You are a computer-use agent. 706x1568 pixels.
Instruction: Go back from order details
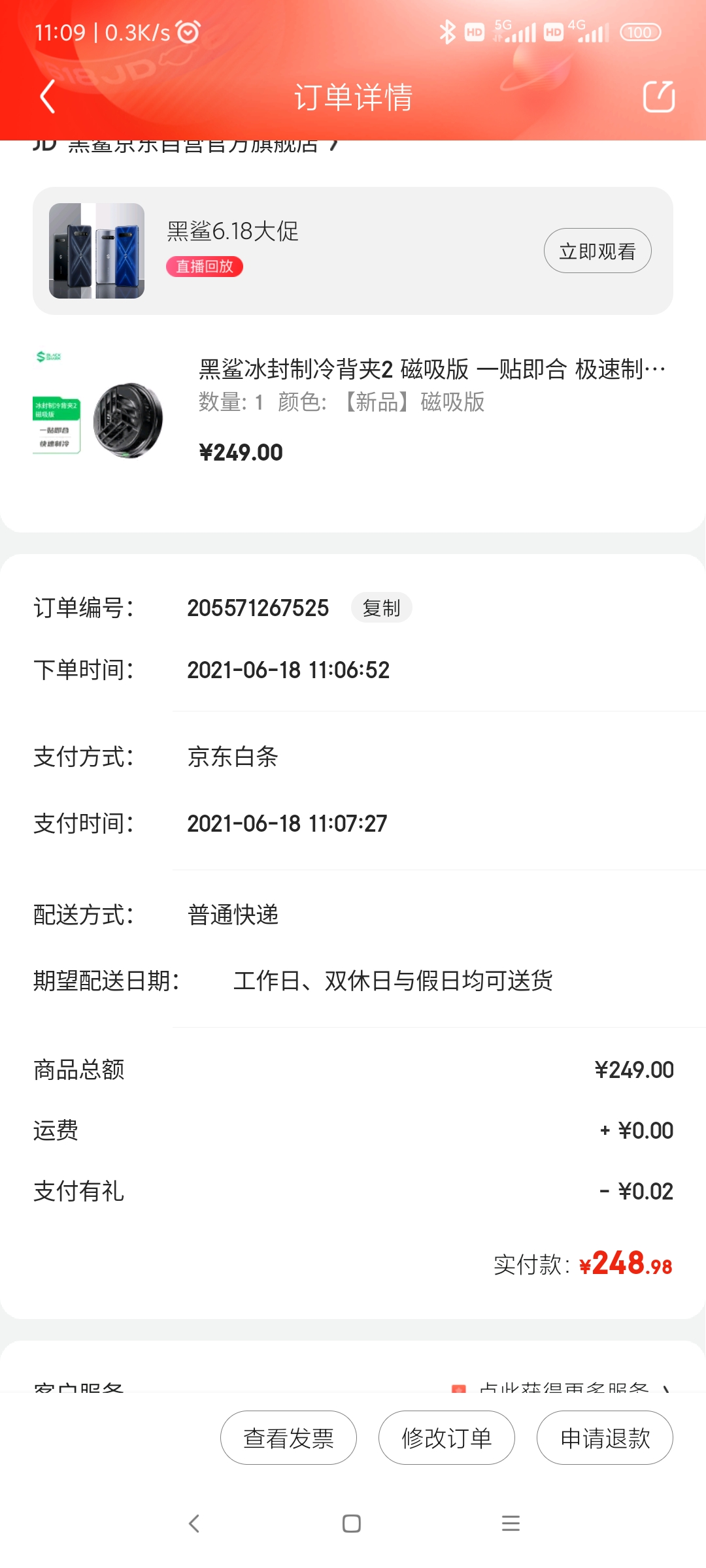click(x=48, y=97)
